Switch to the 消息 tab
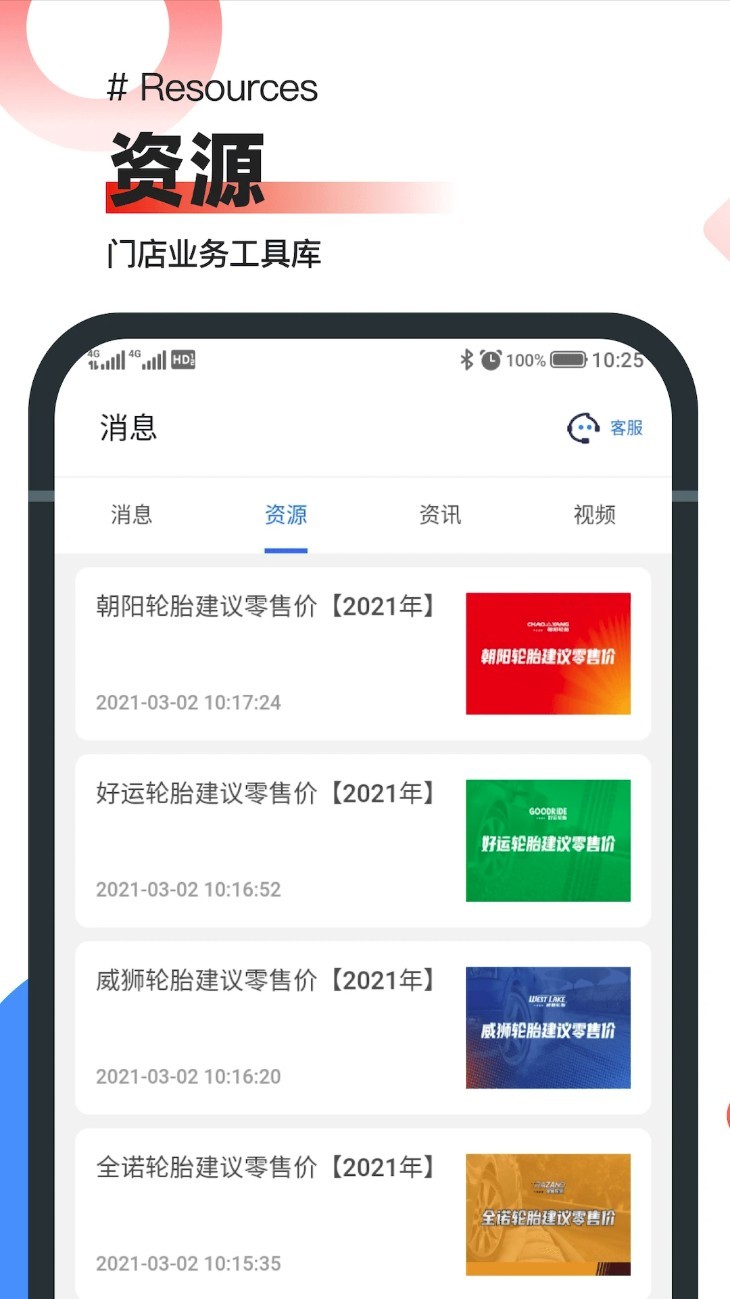The height and width of the screenshot is (1299, 730). coord(132,515)
